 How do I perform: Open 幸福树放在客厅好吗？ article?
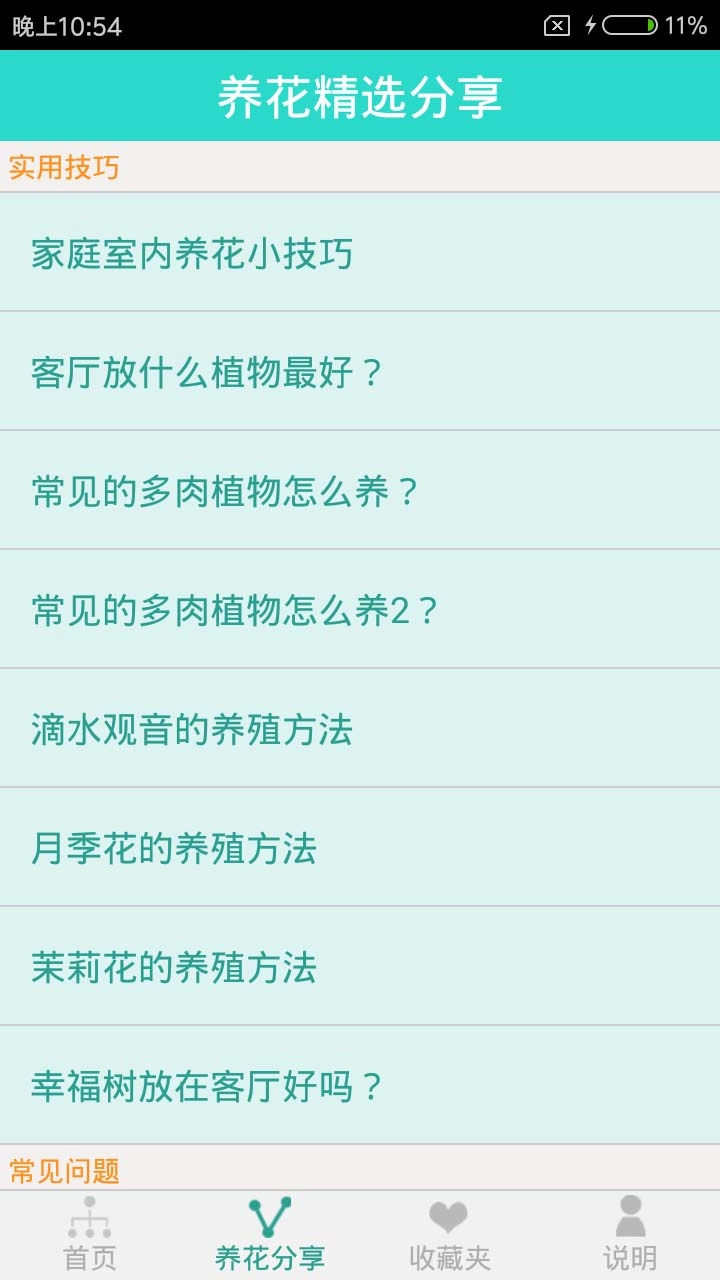[360, 1086]
